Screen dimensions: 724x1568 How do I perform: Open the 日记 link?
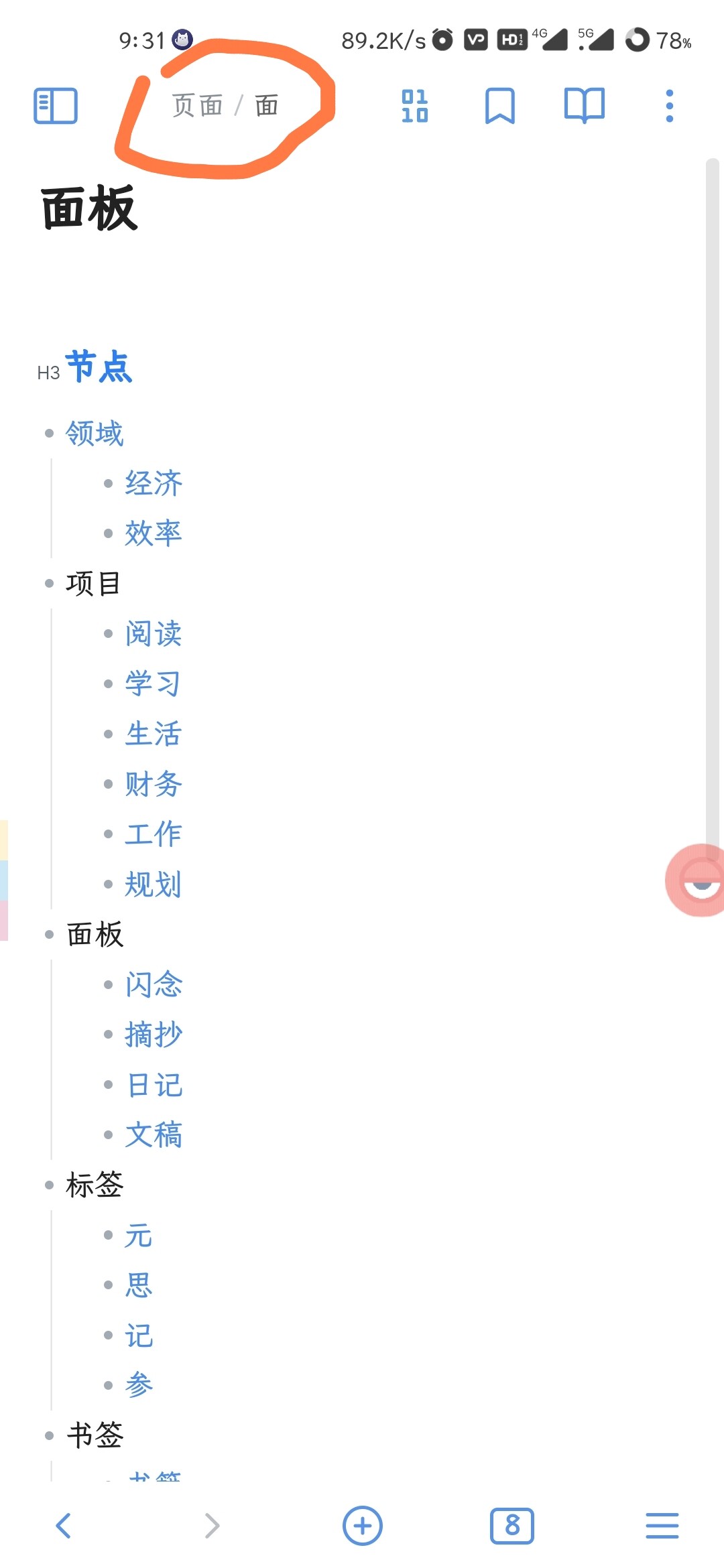tap(154, 1085)
